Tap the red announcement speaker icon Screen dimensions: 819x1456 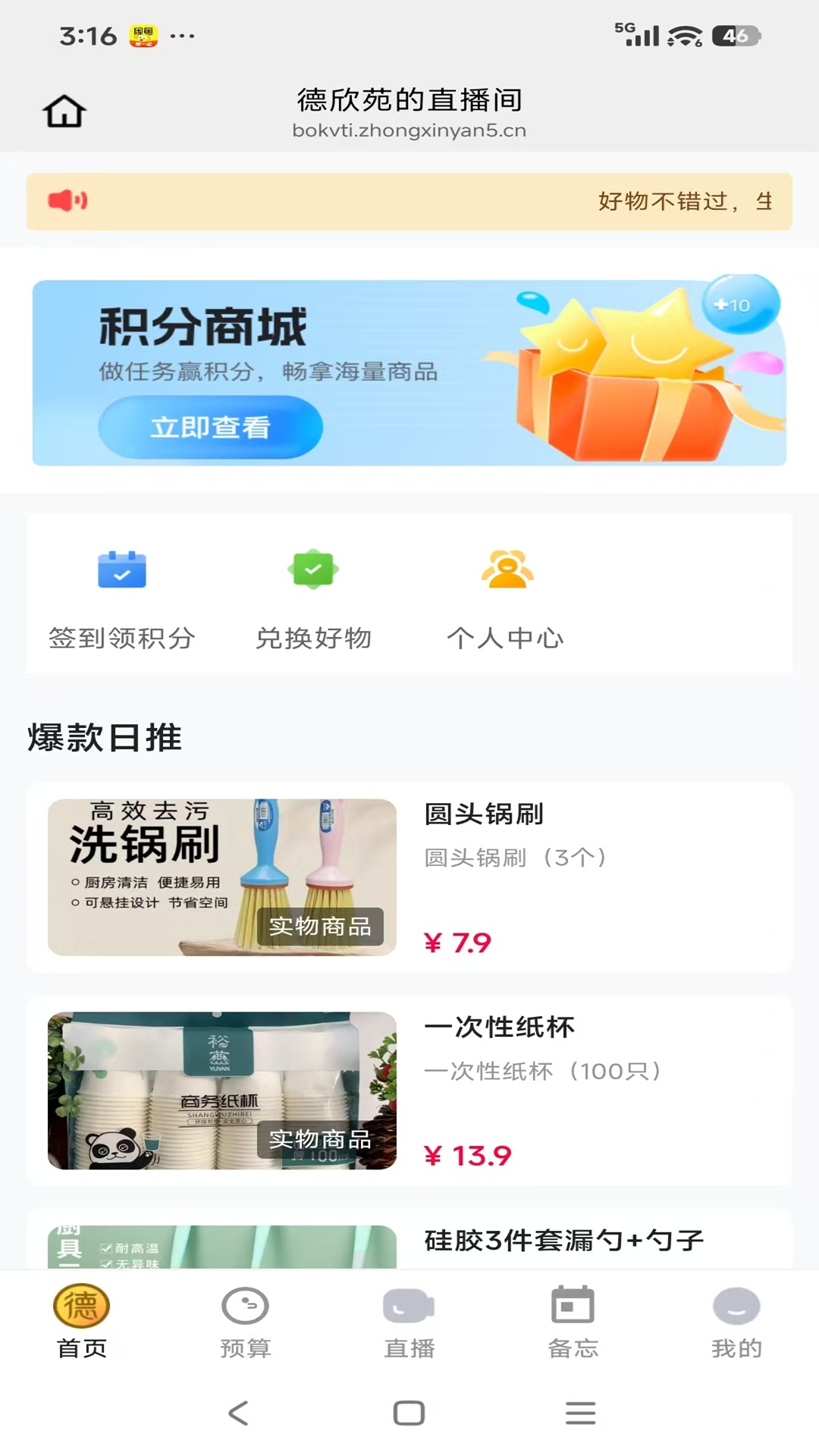[68, 201]
